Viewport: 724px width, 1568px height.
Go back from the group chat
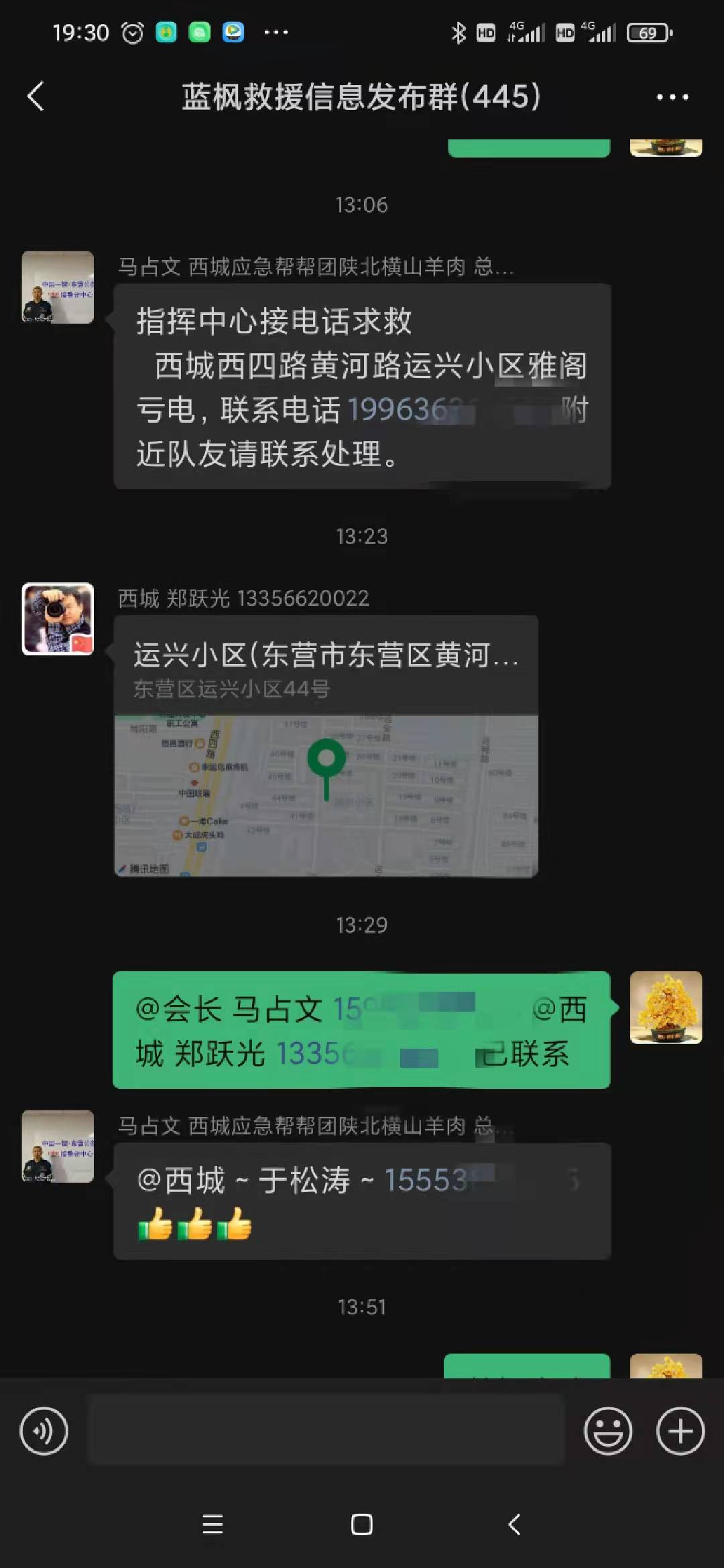[x=36, y=96]
